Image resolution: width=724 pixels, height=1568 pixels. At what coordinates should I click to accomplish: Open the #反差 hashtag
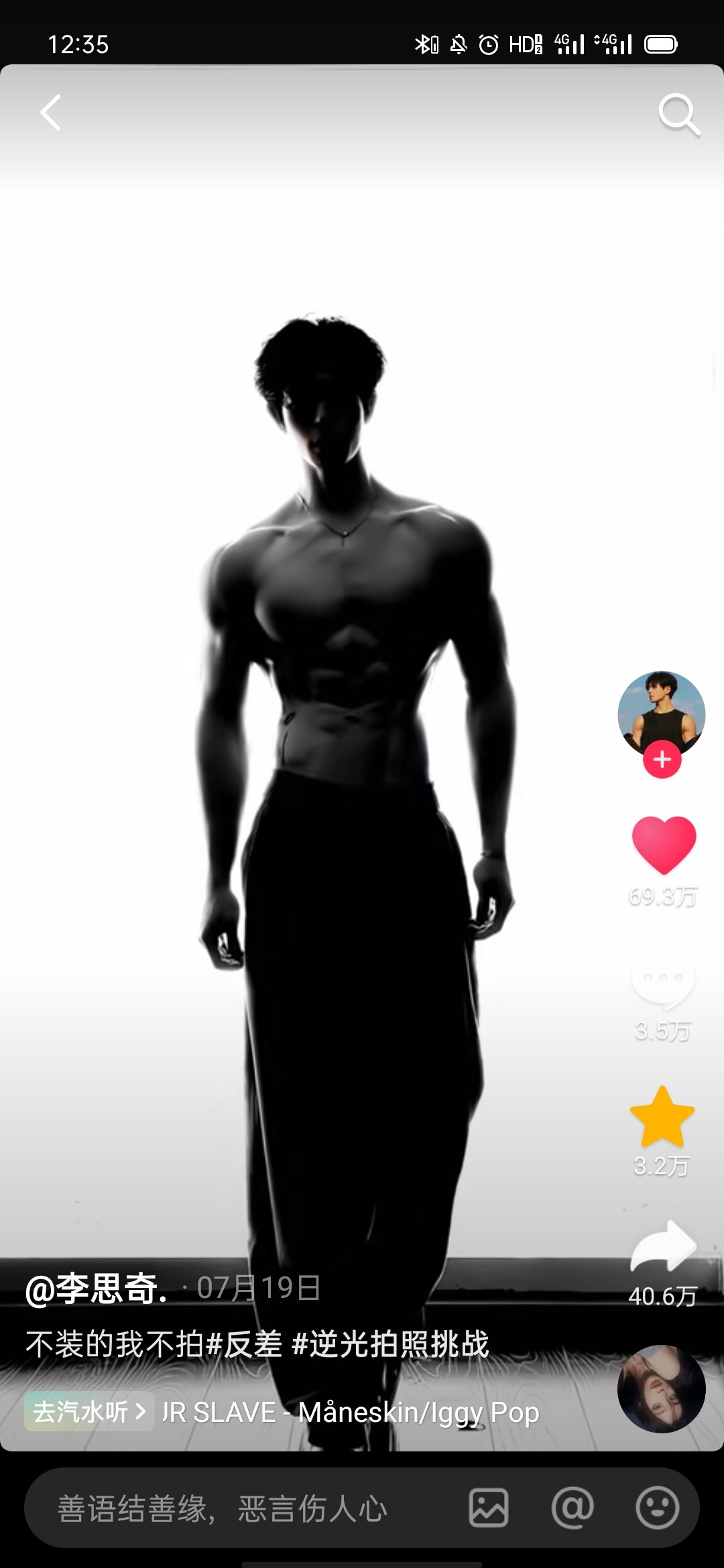pyautogui.click(x=244, y=1344)
